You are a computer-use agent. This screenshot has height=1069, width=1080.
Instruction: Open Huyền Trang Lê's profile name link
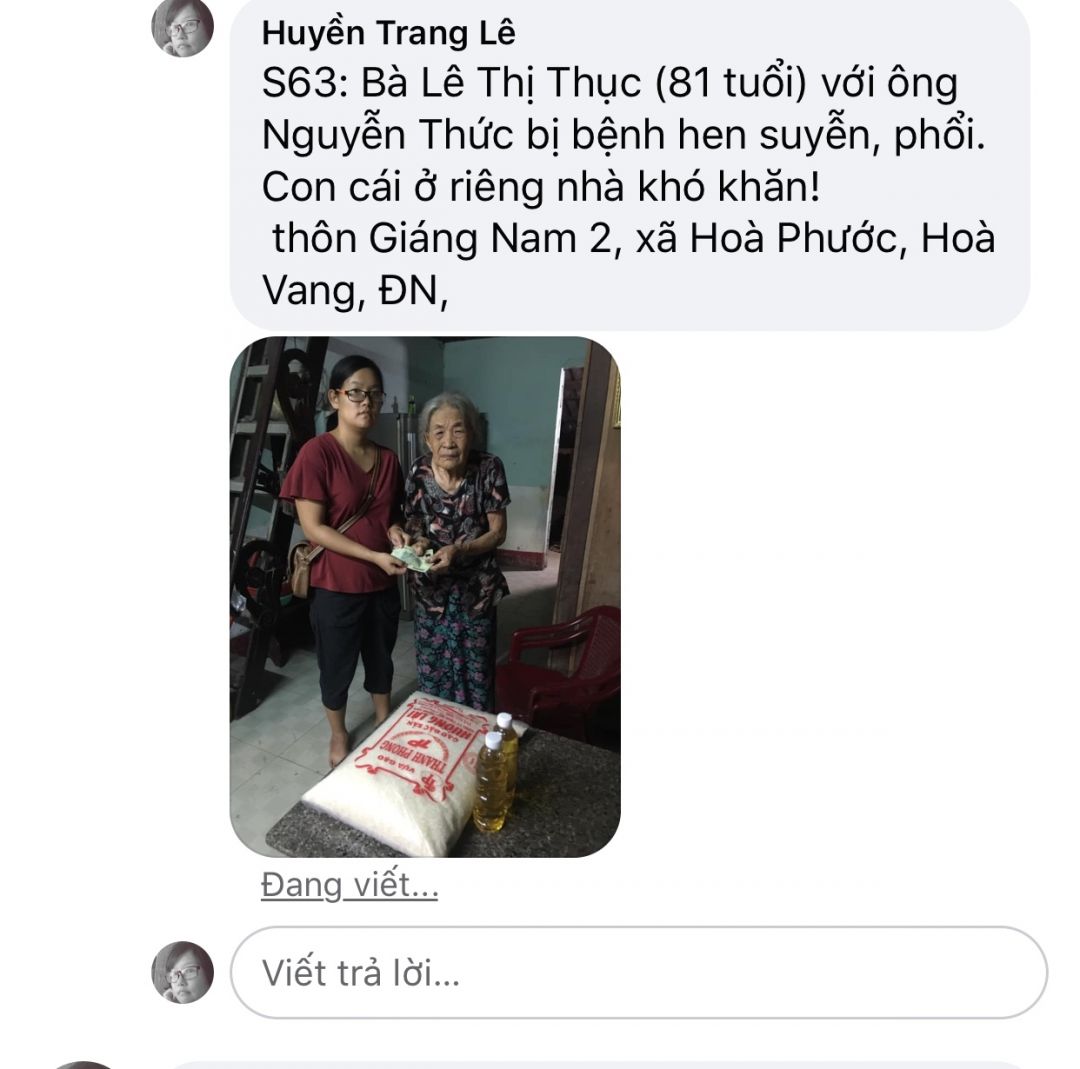pyautogui.click(x=388, y=33)
